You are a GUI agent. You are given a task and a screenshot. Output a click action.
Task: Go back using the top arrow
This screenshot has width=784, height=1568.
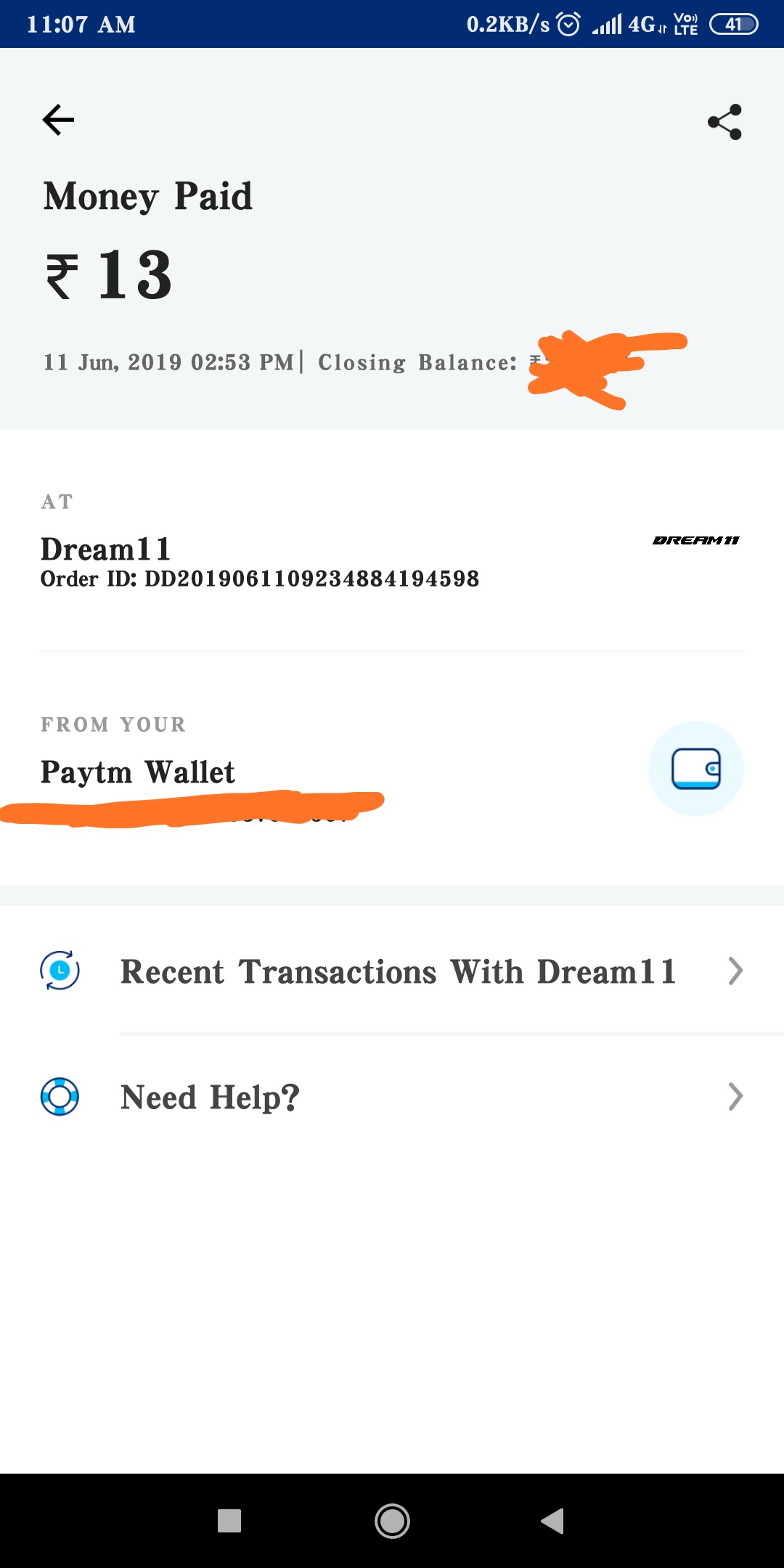click(59, 121)
